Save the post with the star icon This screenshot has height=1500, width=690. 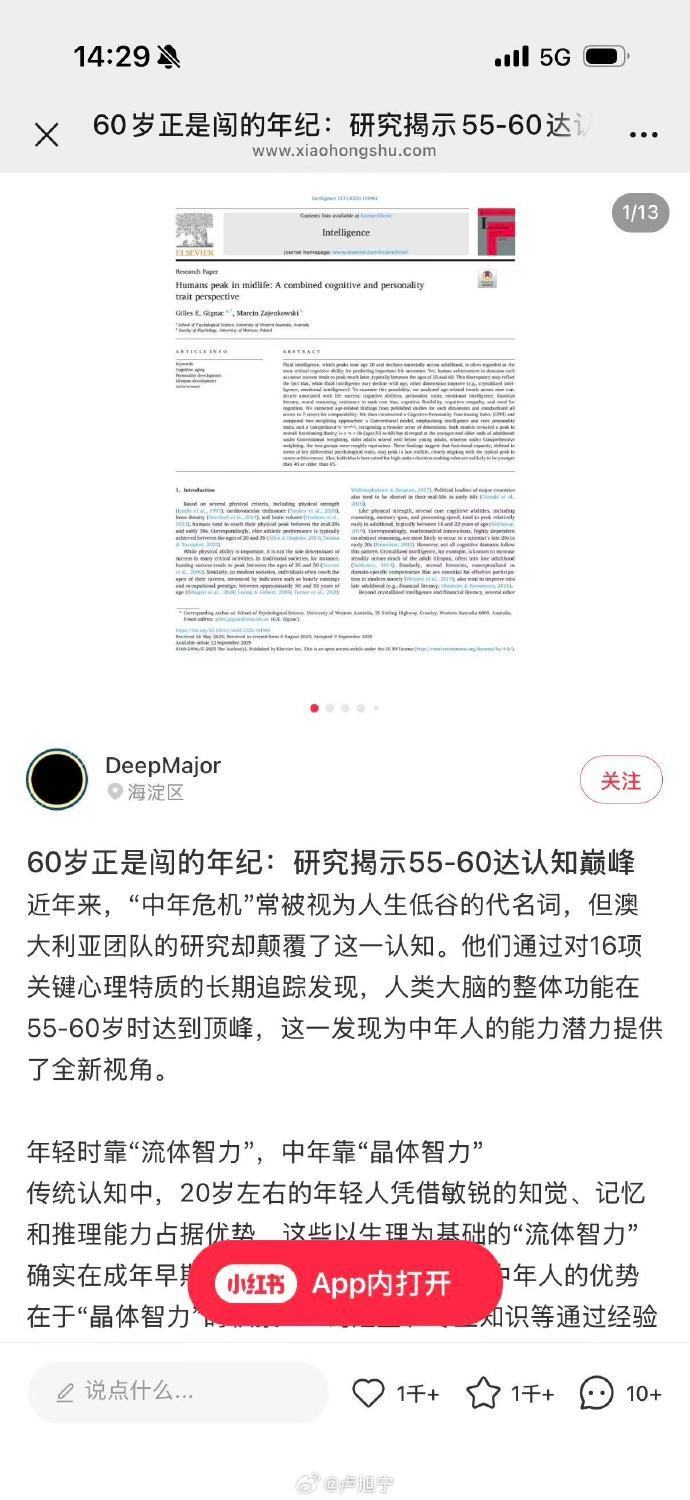[484, 1392]
